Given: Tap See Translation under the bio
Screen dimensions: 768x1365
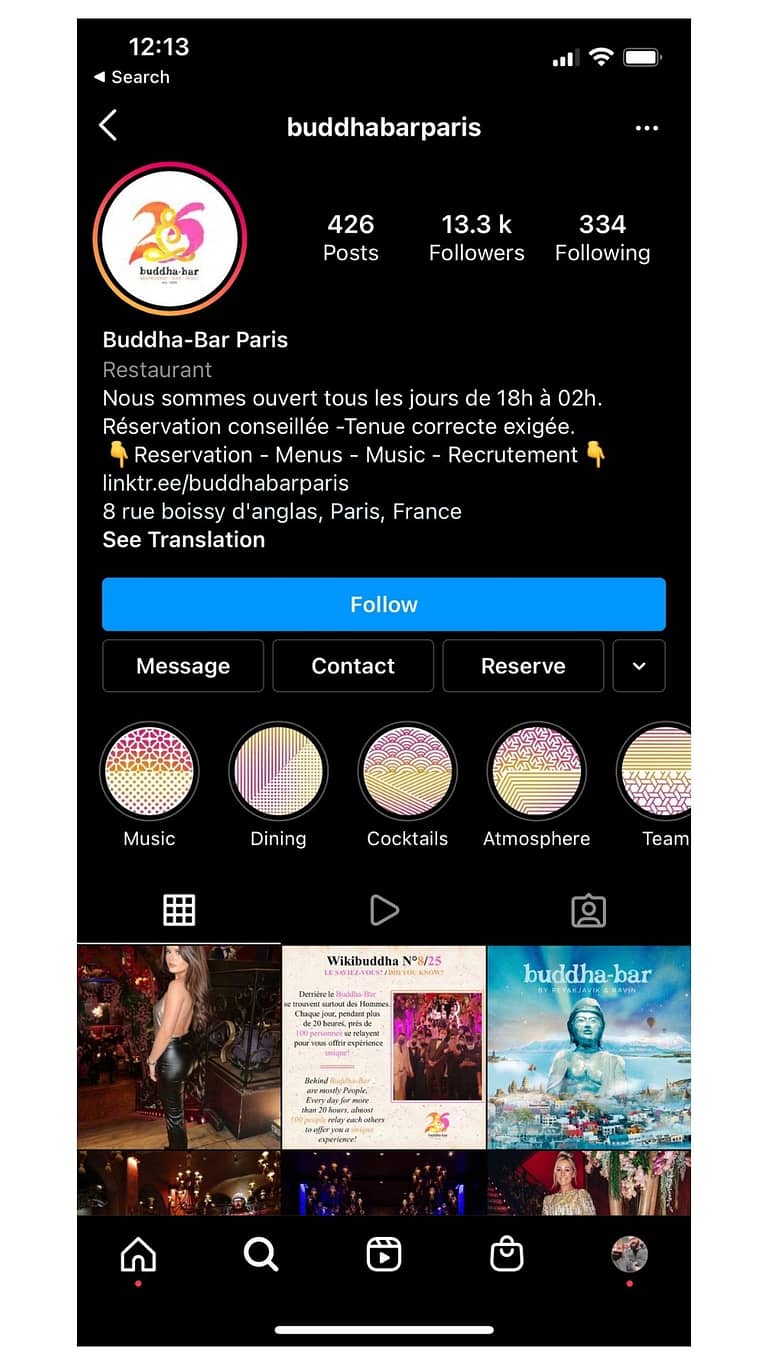Looking at the screenshot, I should 184,539.
